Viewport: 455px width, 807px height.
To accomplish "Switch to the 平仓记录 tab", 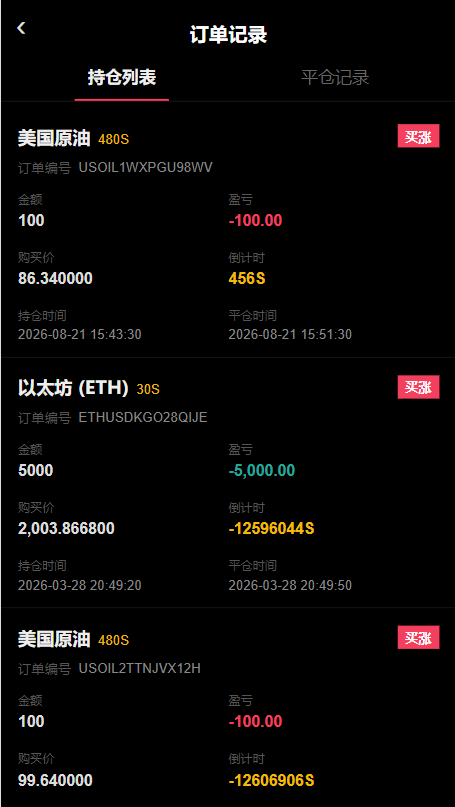I will [x=335, y=78].
